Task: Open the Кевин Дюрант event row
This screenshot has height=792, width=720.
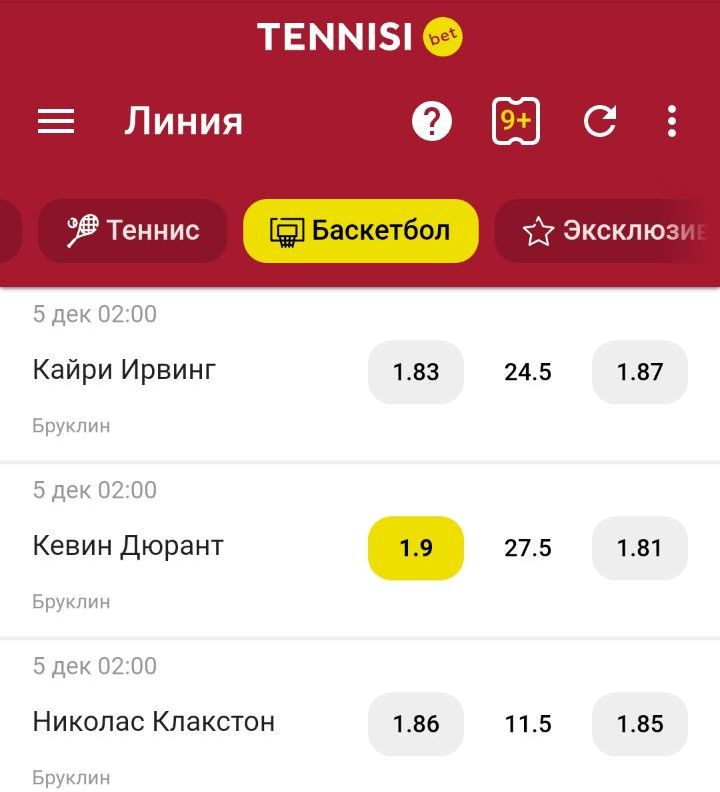Action: 128,547
